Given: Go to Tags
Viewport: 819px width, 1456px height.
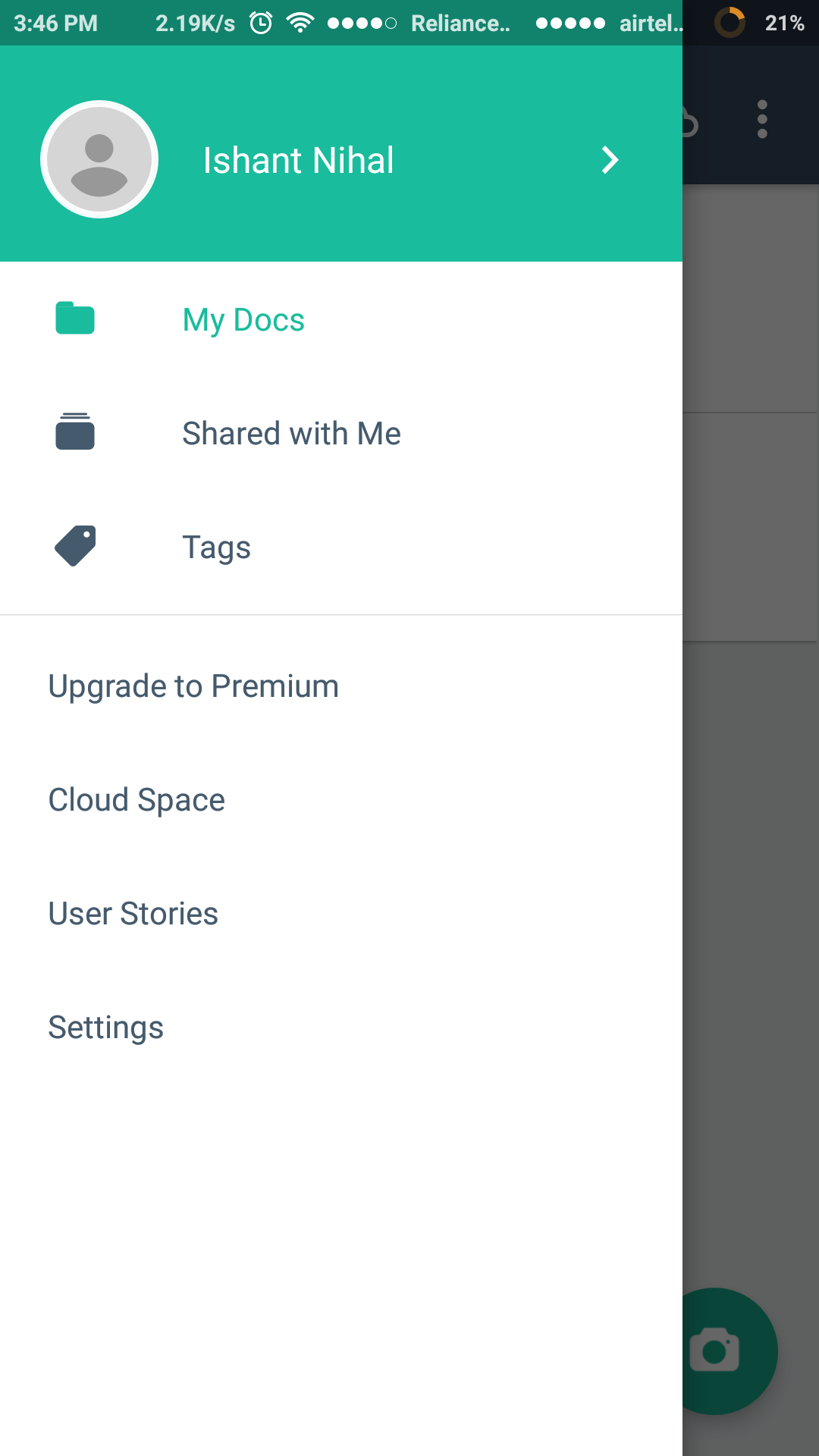Looking at the screenshot, I should tap(216, 548).
